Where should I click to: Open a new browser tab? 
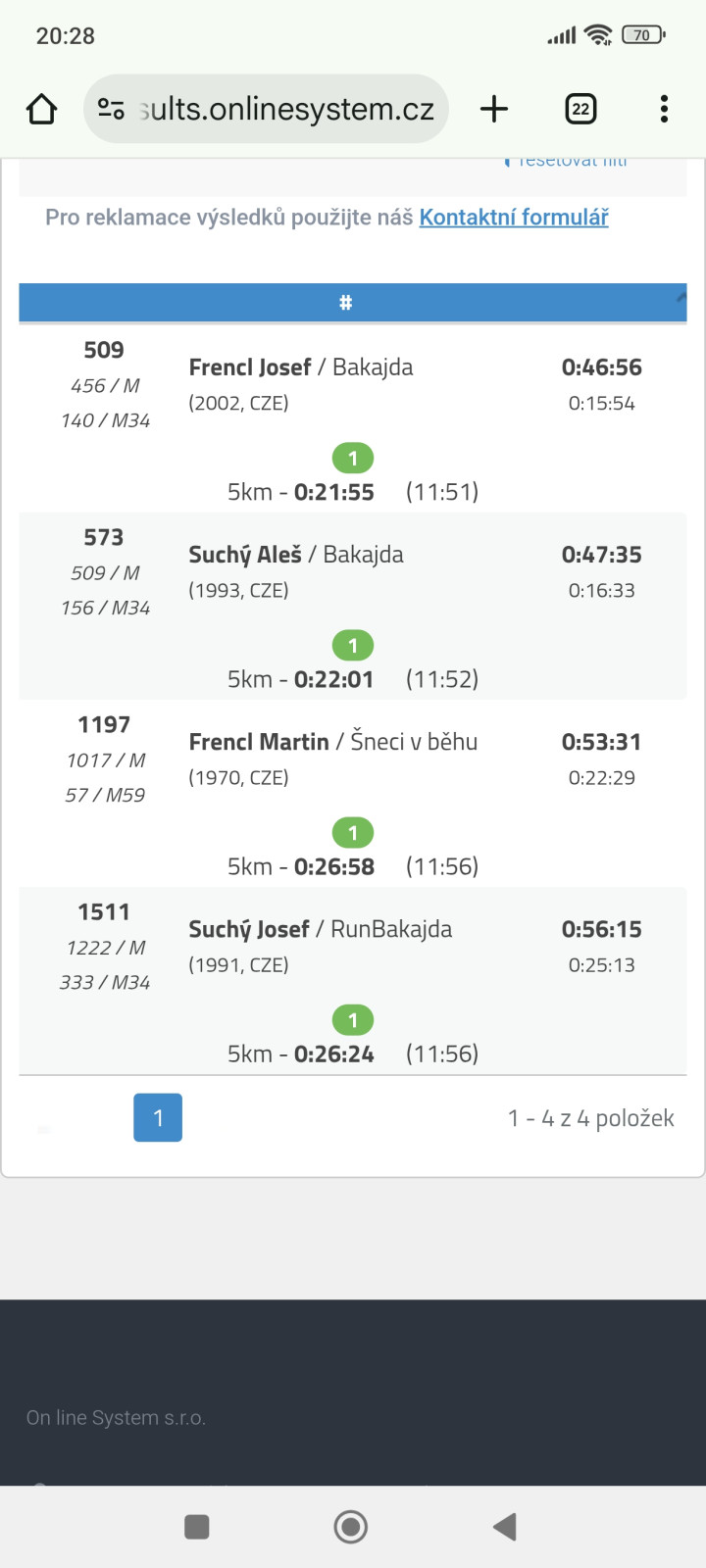(x=494, y=109)
